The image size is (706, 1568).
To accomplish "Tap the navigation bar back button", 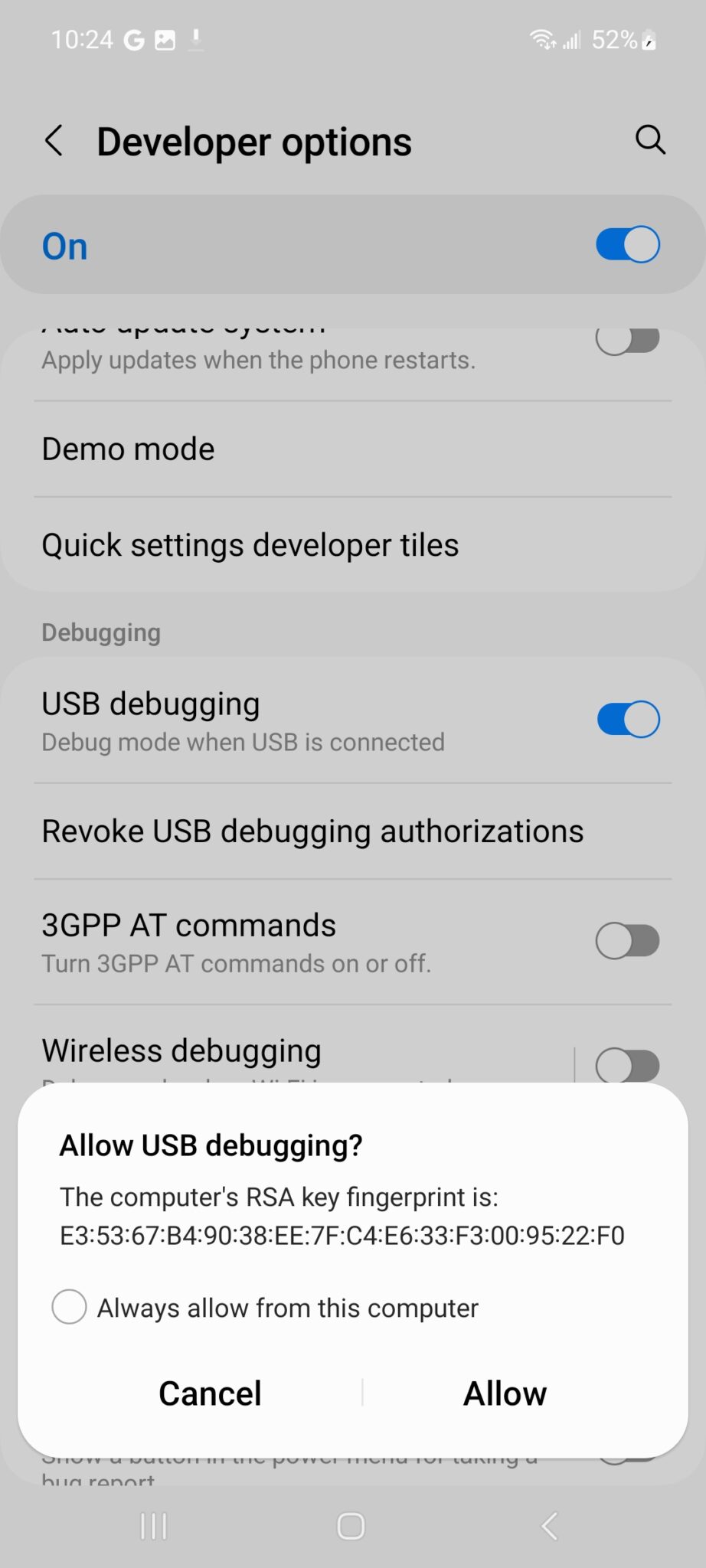I will point(548,1526).
